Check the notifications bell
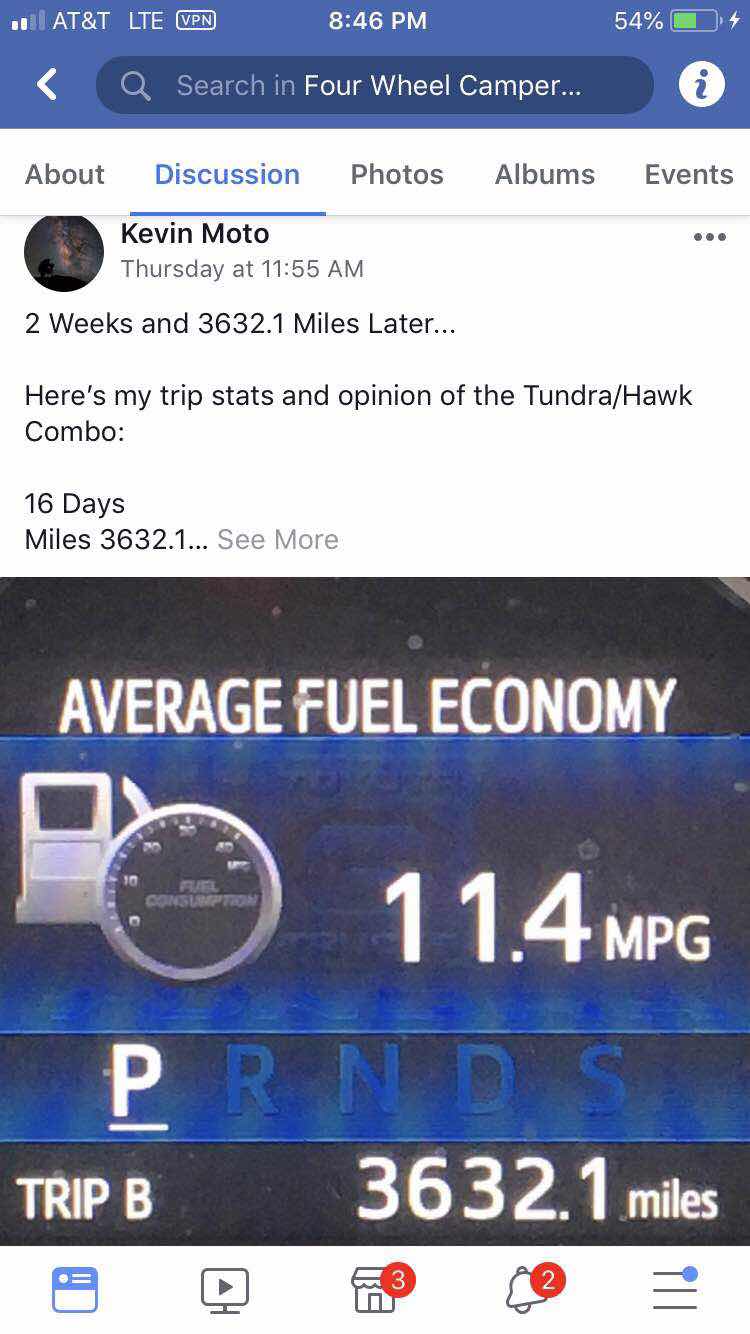The height and width of the screenshot is (1334, 750). (527, 1290)
